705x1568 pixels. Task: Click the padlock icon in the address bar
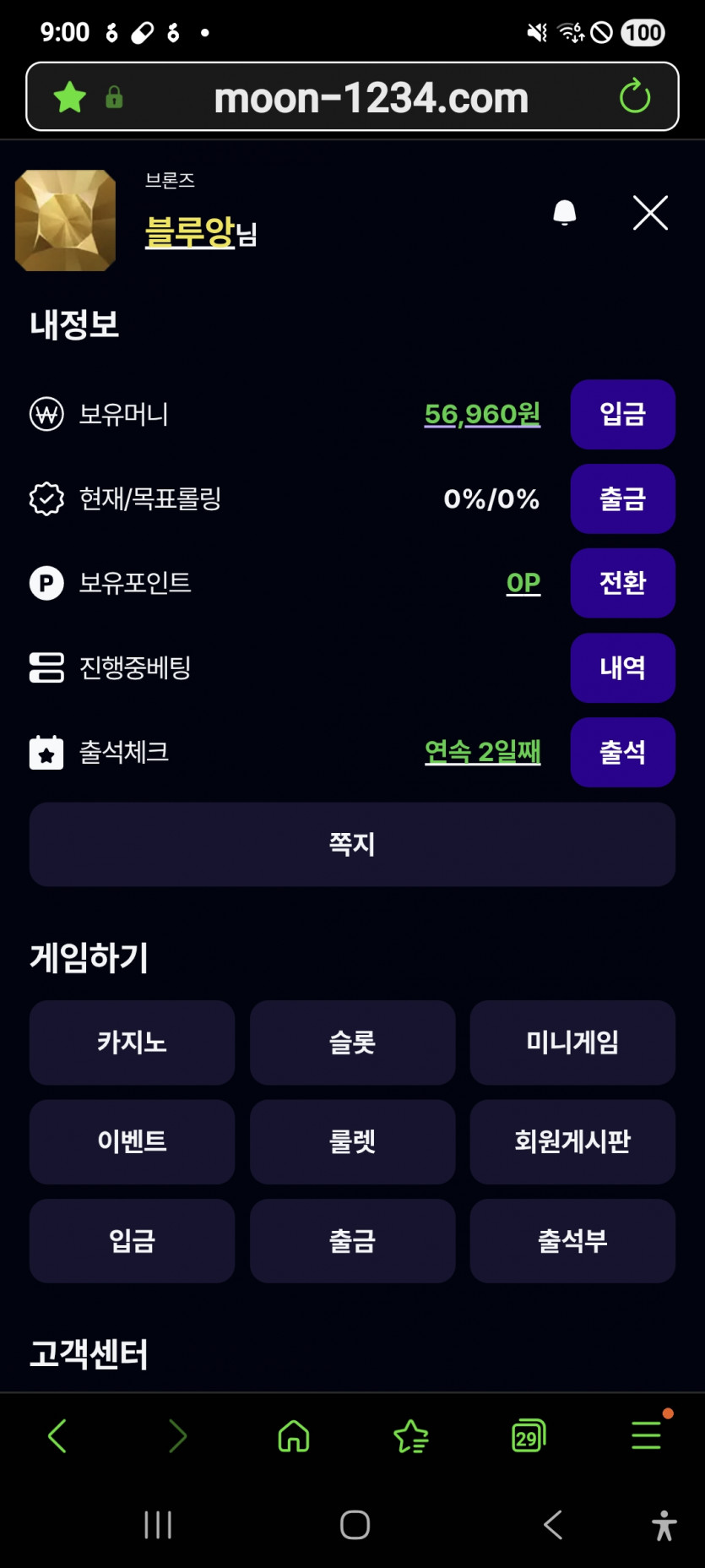coord(115,96)
